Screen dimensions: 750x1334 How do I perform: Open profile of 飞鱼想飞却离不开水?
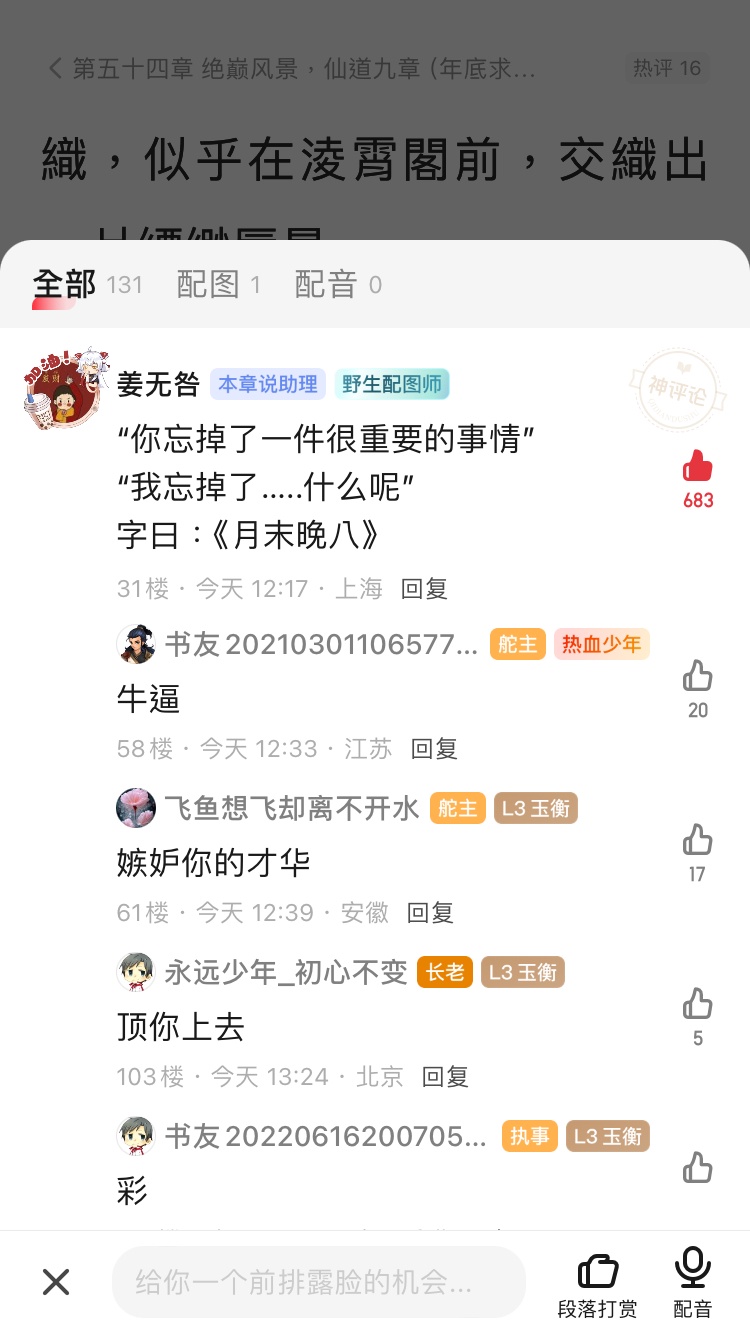[136, 808]
